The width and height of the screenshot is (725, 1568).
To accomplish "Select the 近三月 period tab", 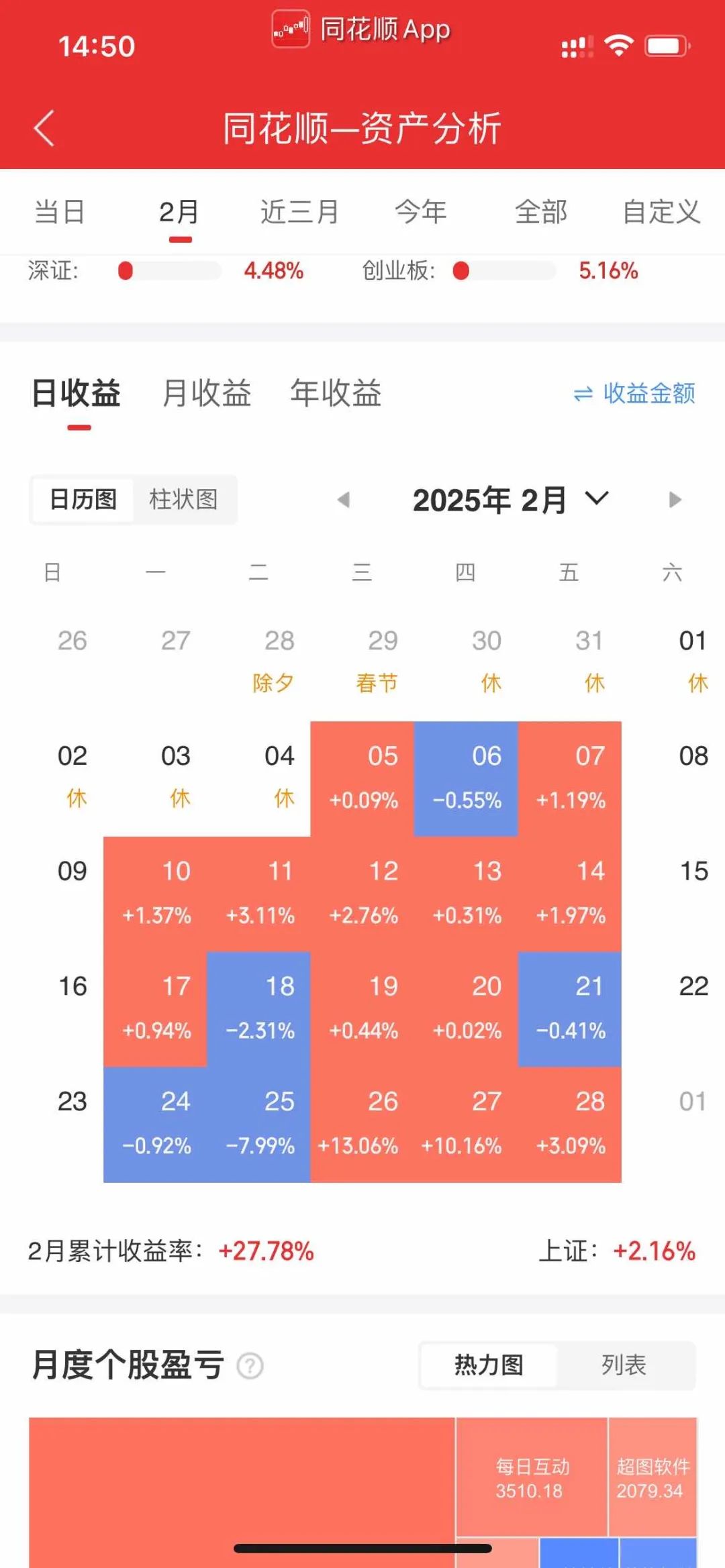I will [299, 212].
